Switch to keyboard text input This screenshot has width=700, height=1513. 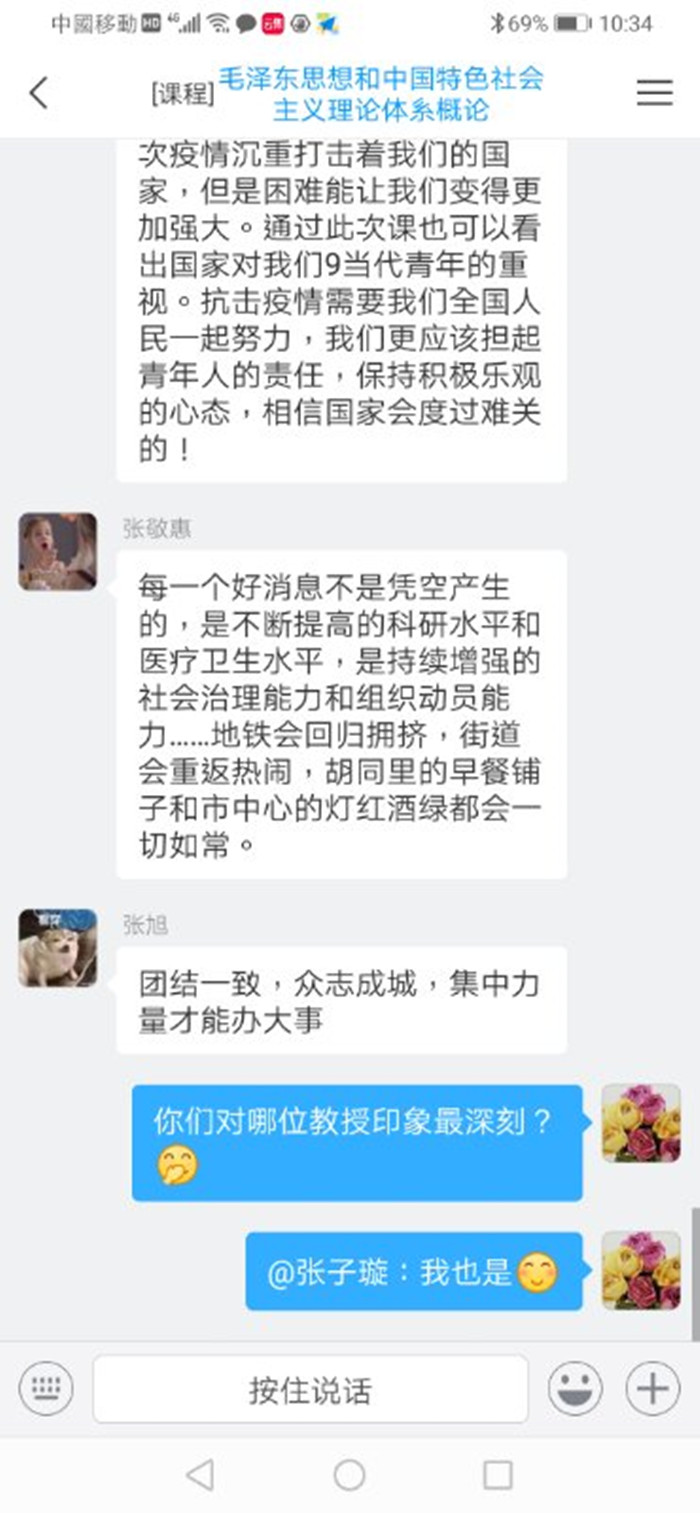tap(46, 1389)
